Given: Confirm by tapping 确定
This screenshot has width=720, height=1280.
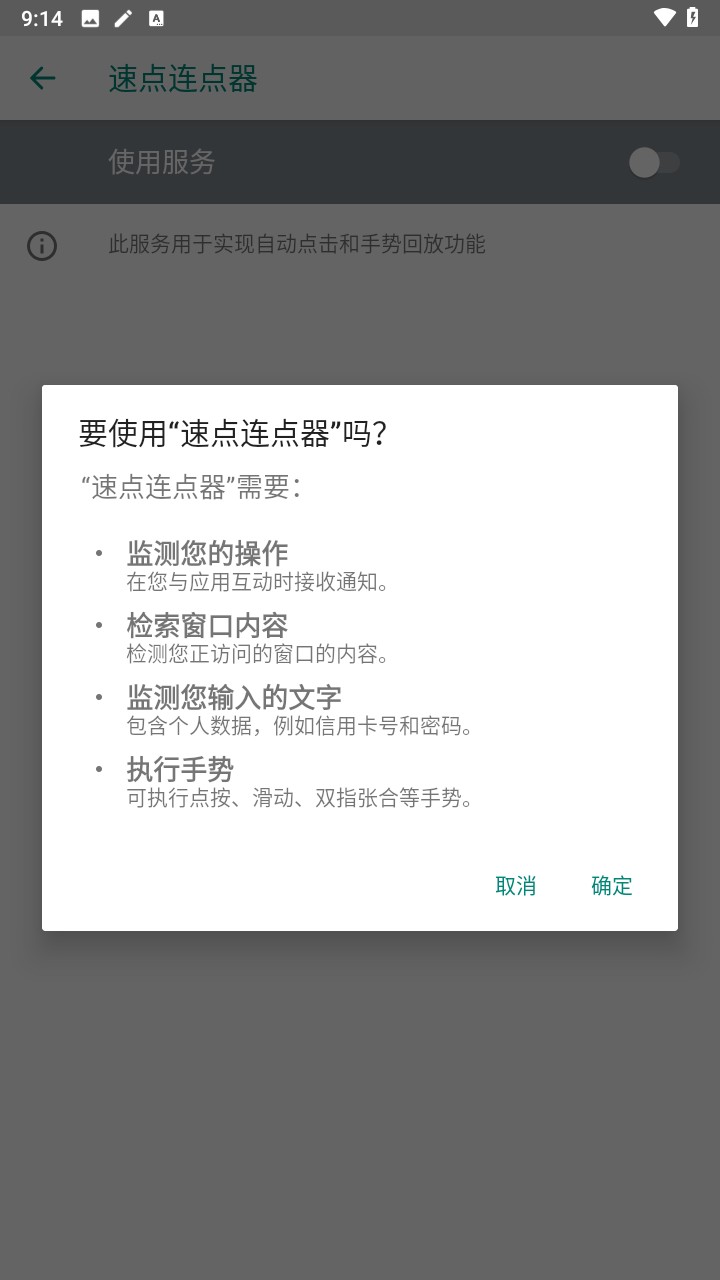Looking at the screenshot, I should (610, 886).
